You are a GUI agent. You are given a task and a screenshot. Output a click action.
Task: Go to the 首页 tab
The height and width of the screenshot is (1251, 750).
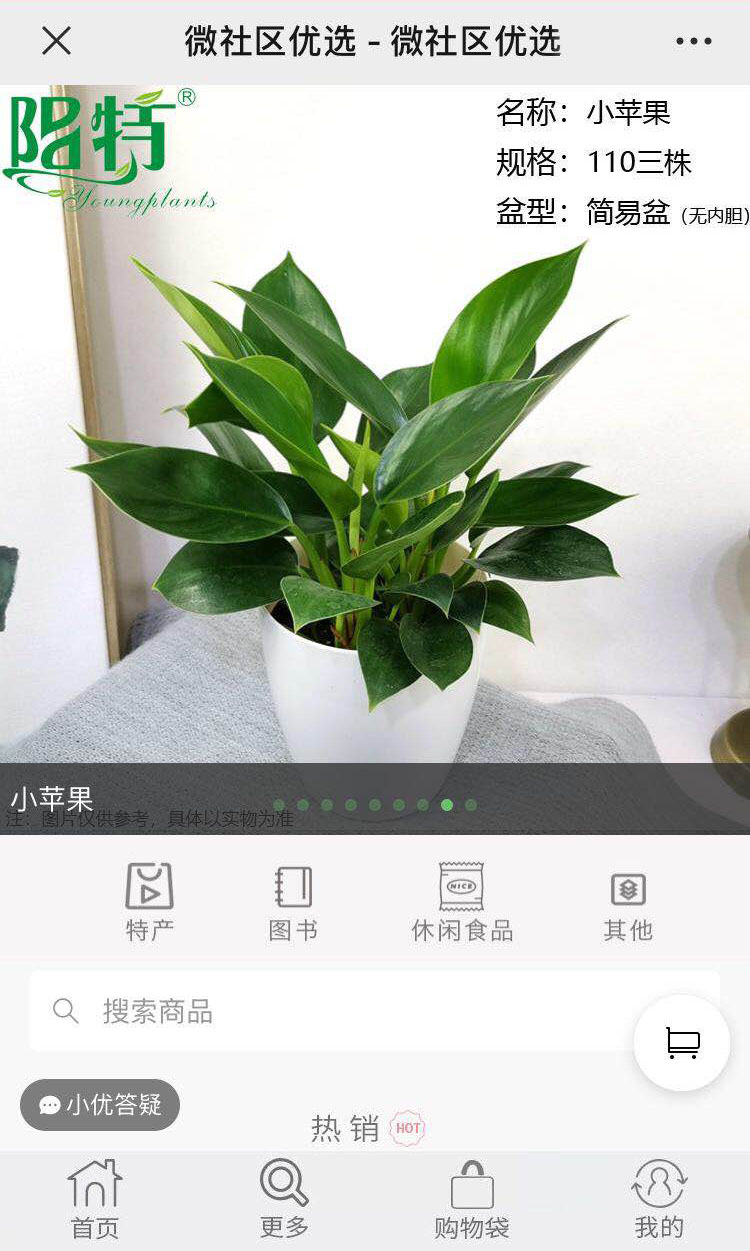coord(95,1200)
